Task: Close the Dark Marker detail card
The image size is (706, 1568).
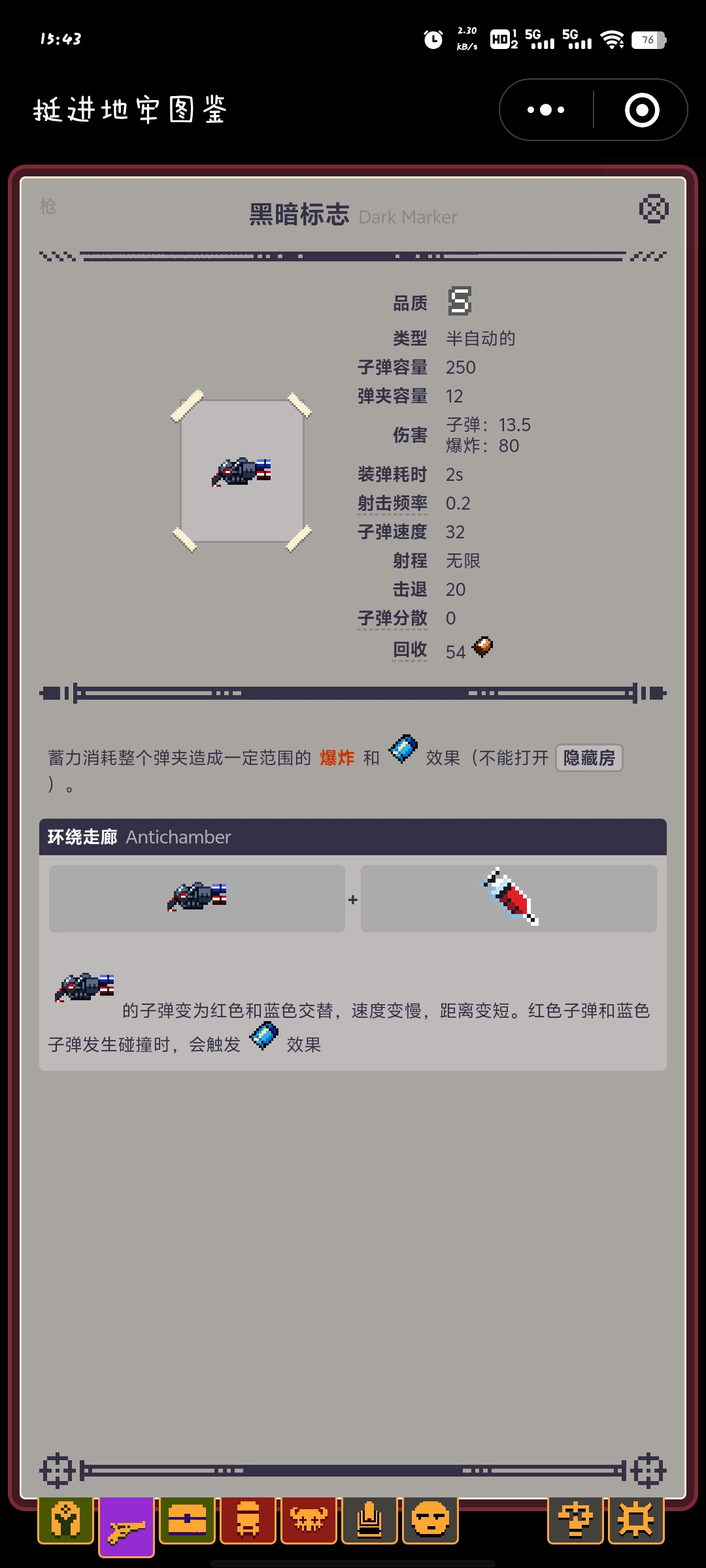Action: [653, 209]
